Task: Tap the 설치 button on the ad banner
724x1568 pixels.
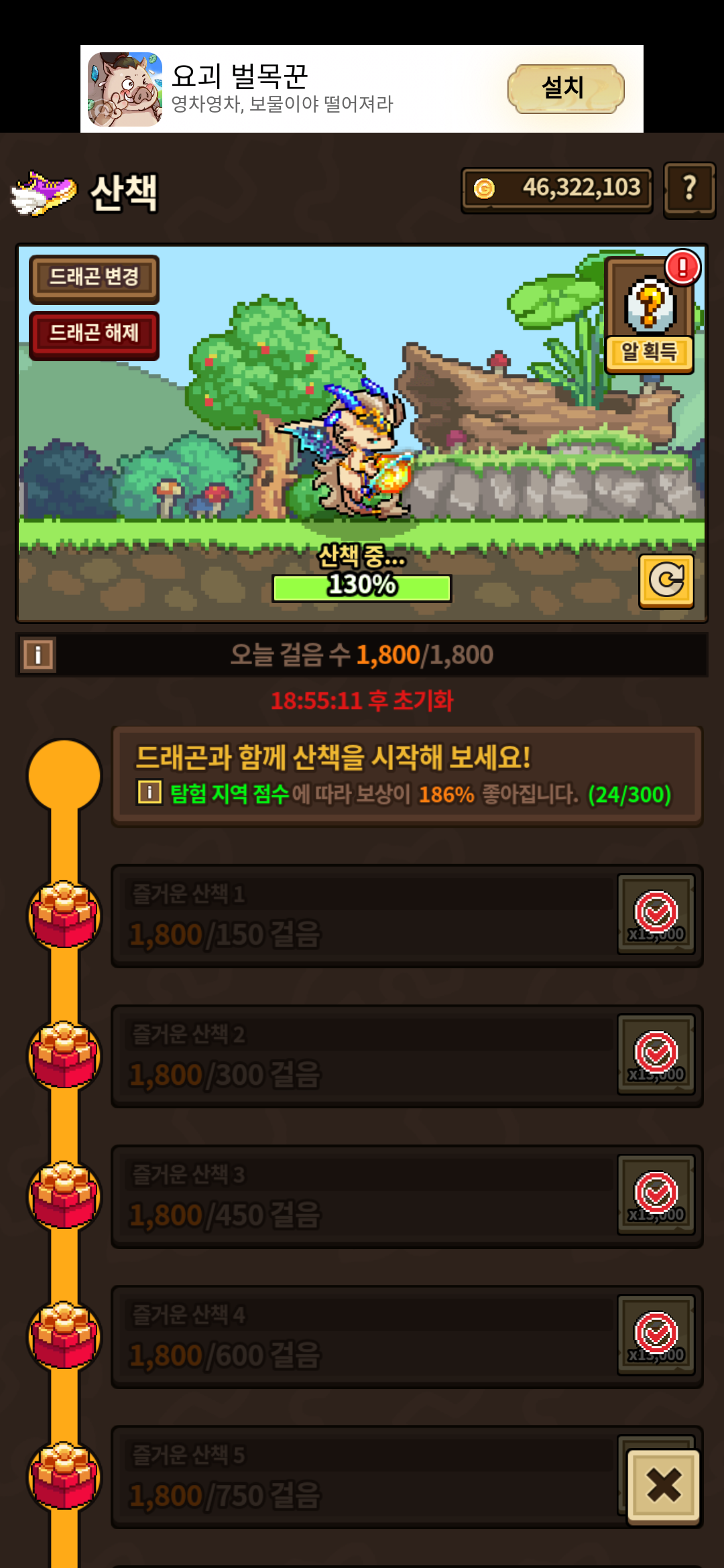Action: (x=566, y=88)
